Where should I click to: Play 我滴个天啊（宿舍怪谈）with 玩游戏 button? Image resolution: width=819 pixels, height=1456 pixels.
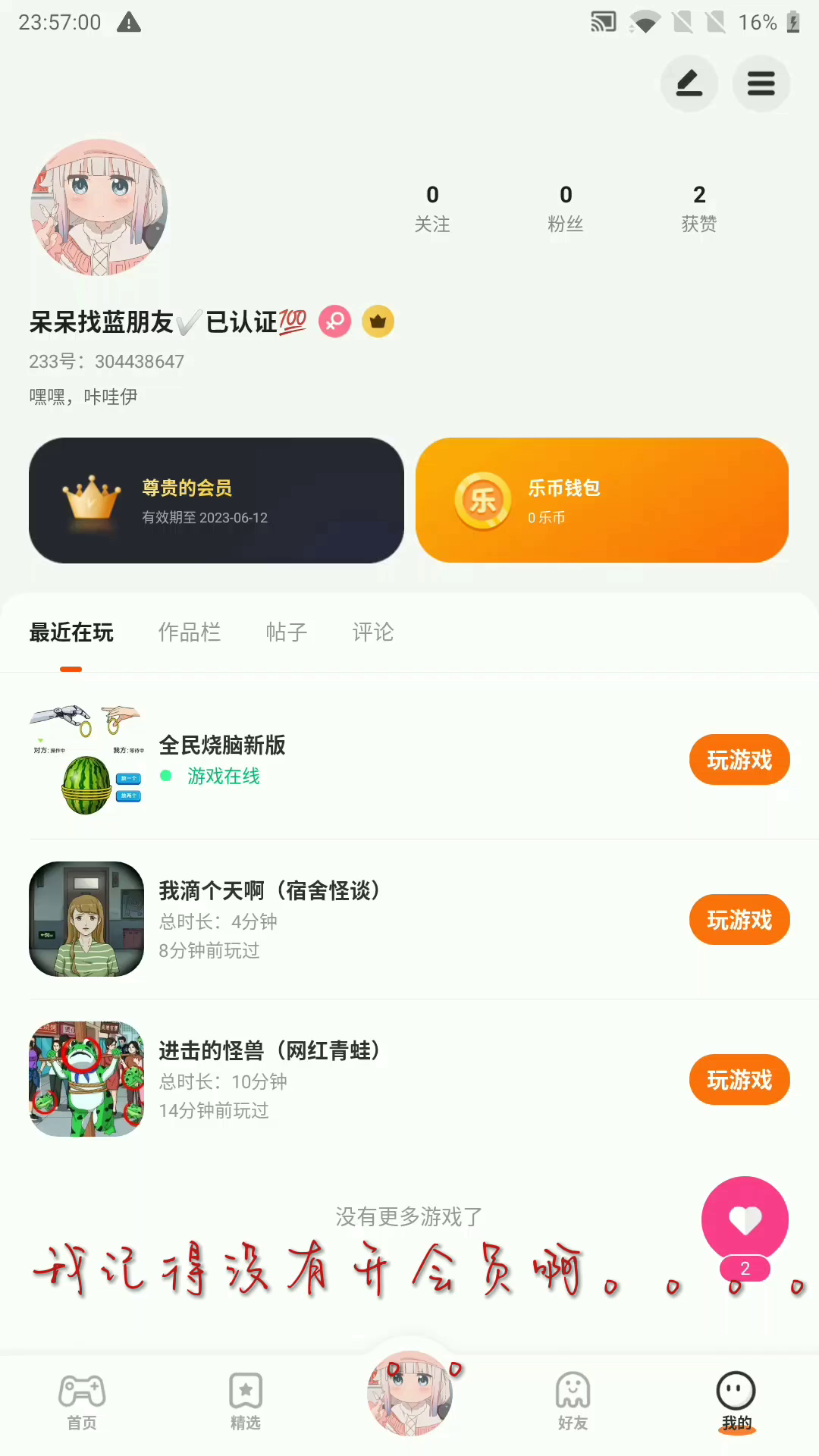coord(739,920)
